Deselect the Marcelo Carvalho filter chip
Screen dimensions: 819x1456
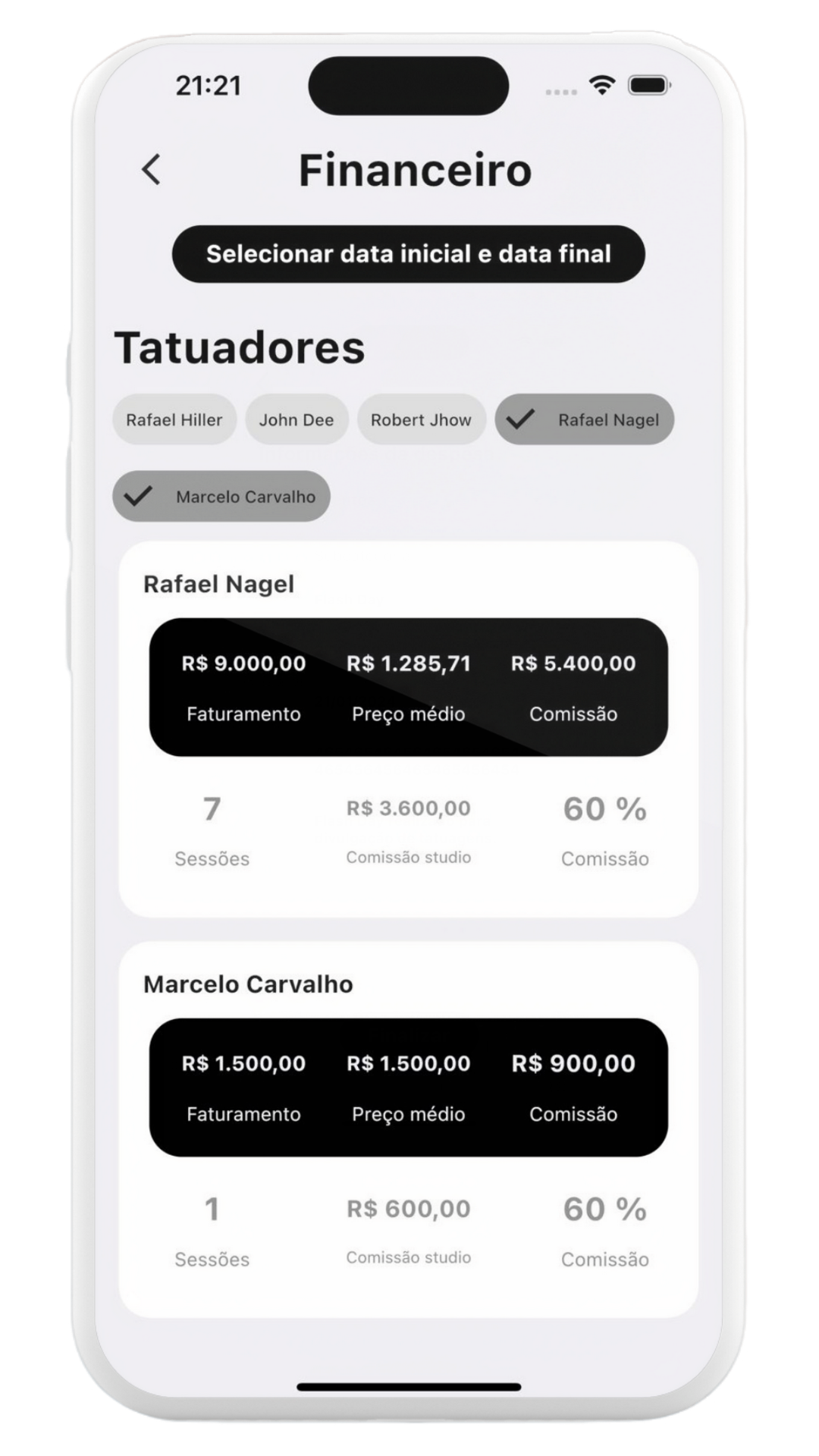[x=221, y=497]
